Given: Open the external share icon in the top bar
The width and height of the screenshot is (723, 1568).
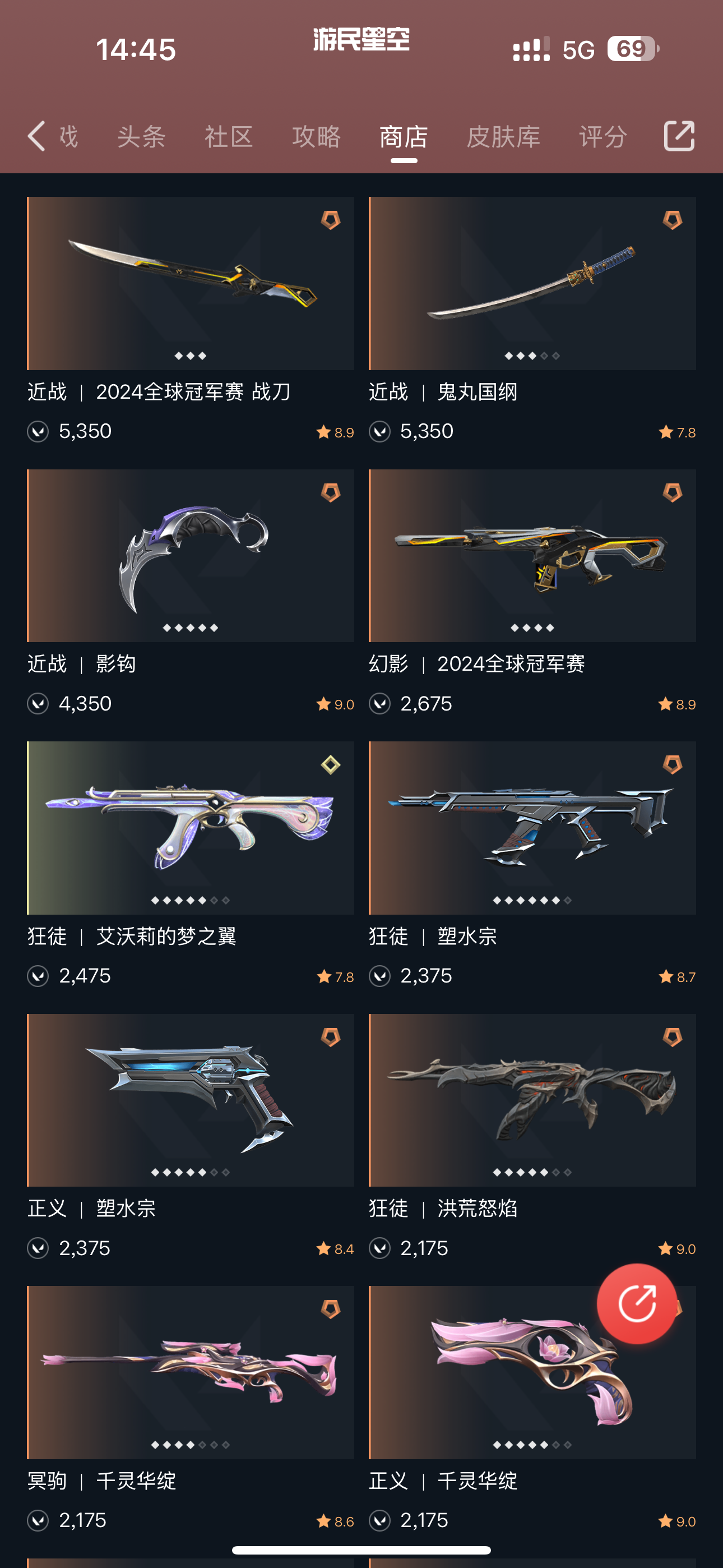Looking at the screenshot, I should (679, 136).
